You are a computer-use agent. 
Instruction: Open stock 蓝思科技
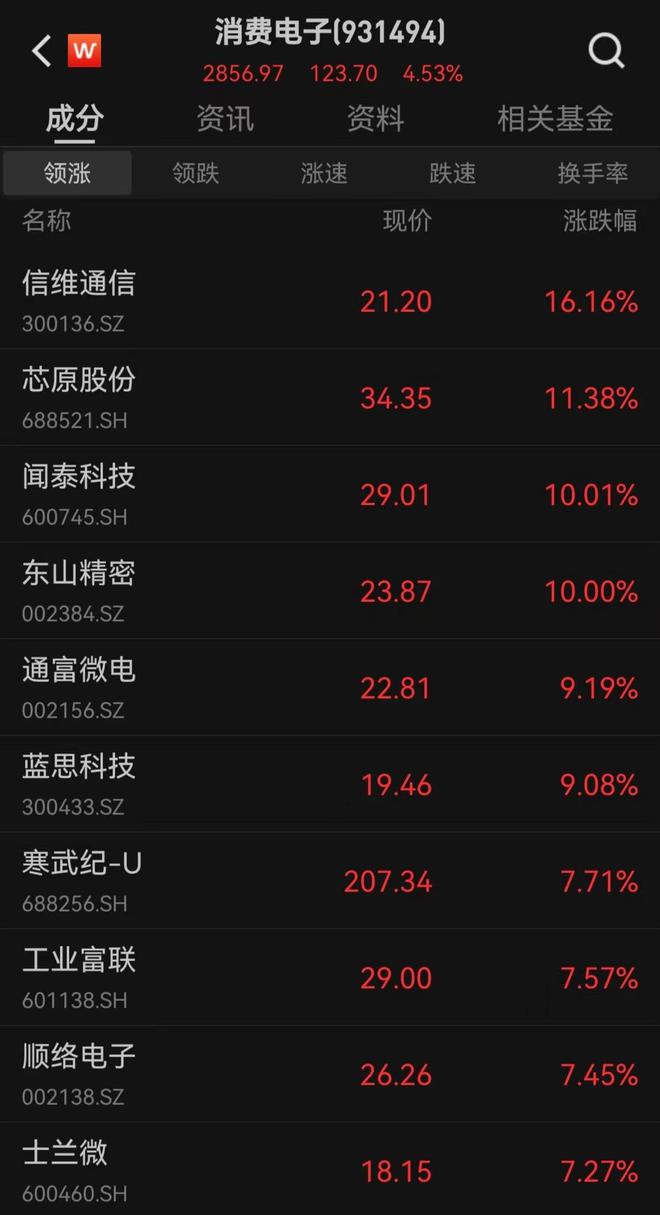tap(330, 784)
